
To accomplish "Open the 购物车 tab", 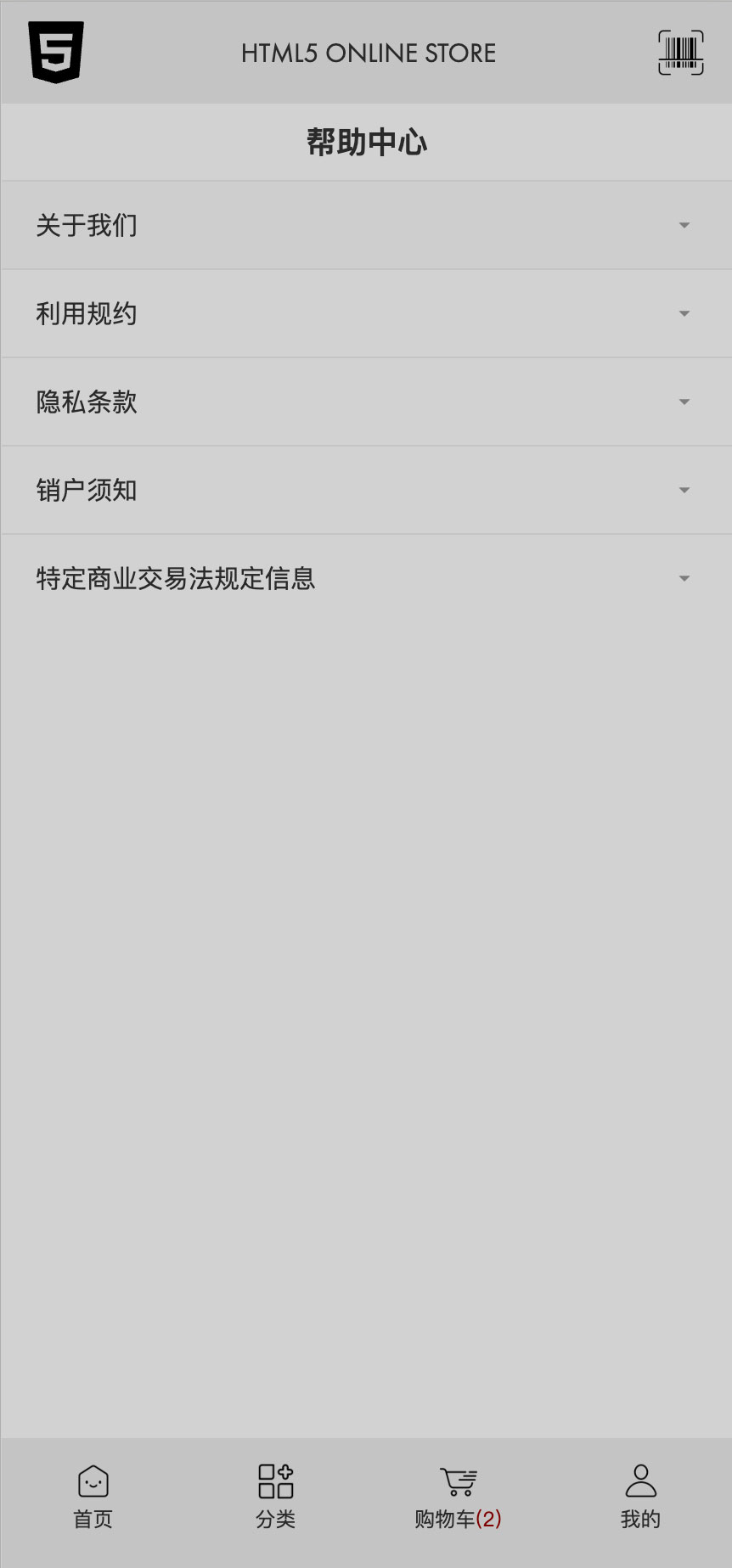I will pyautogui.click(x=458, y=1497).
